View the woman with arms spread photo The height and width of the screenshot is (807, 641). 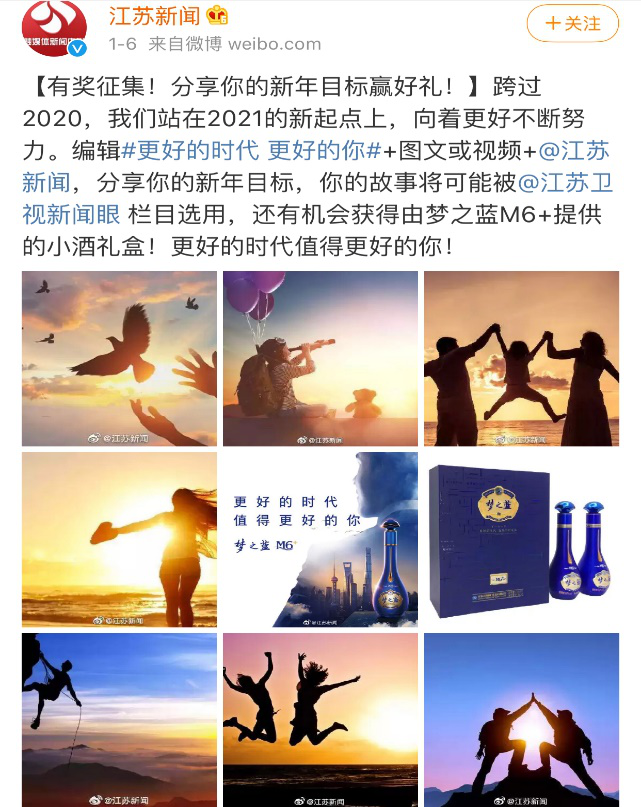(119, 539)
